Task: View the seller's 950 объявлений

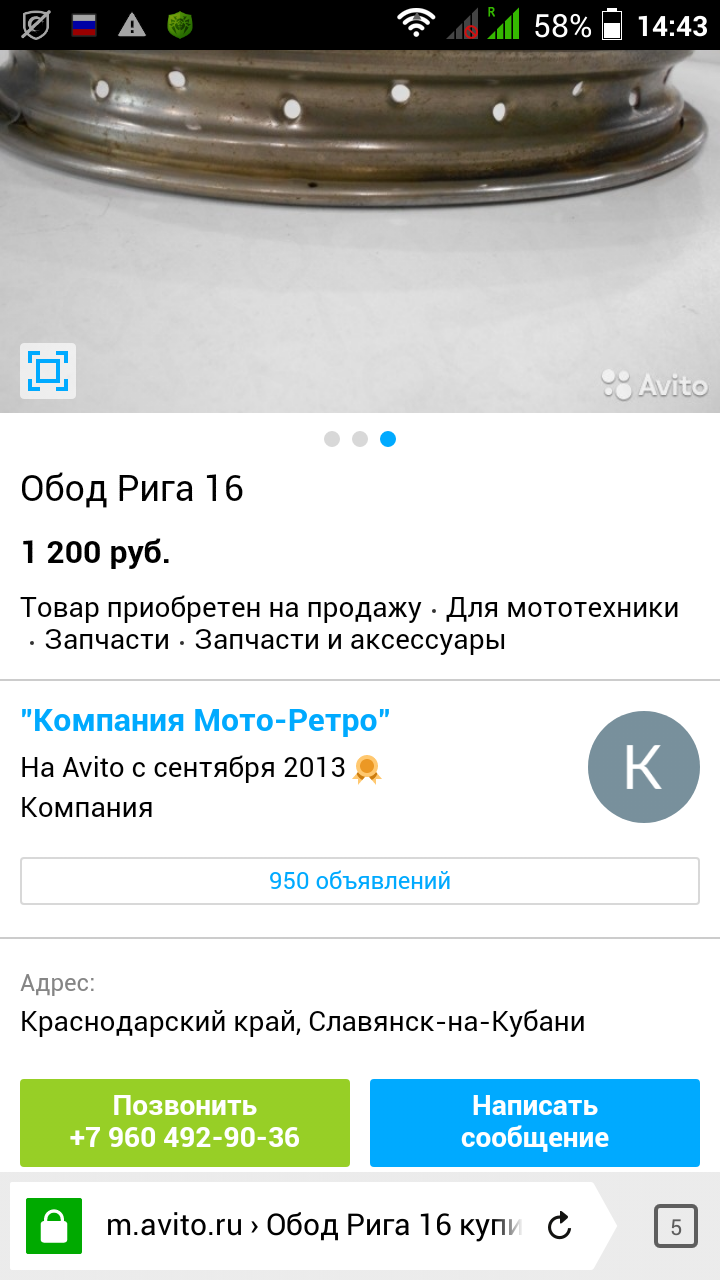Action: pos(360,881)
